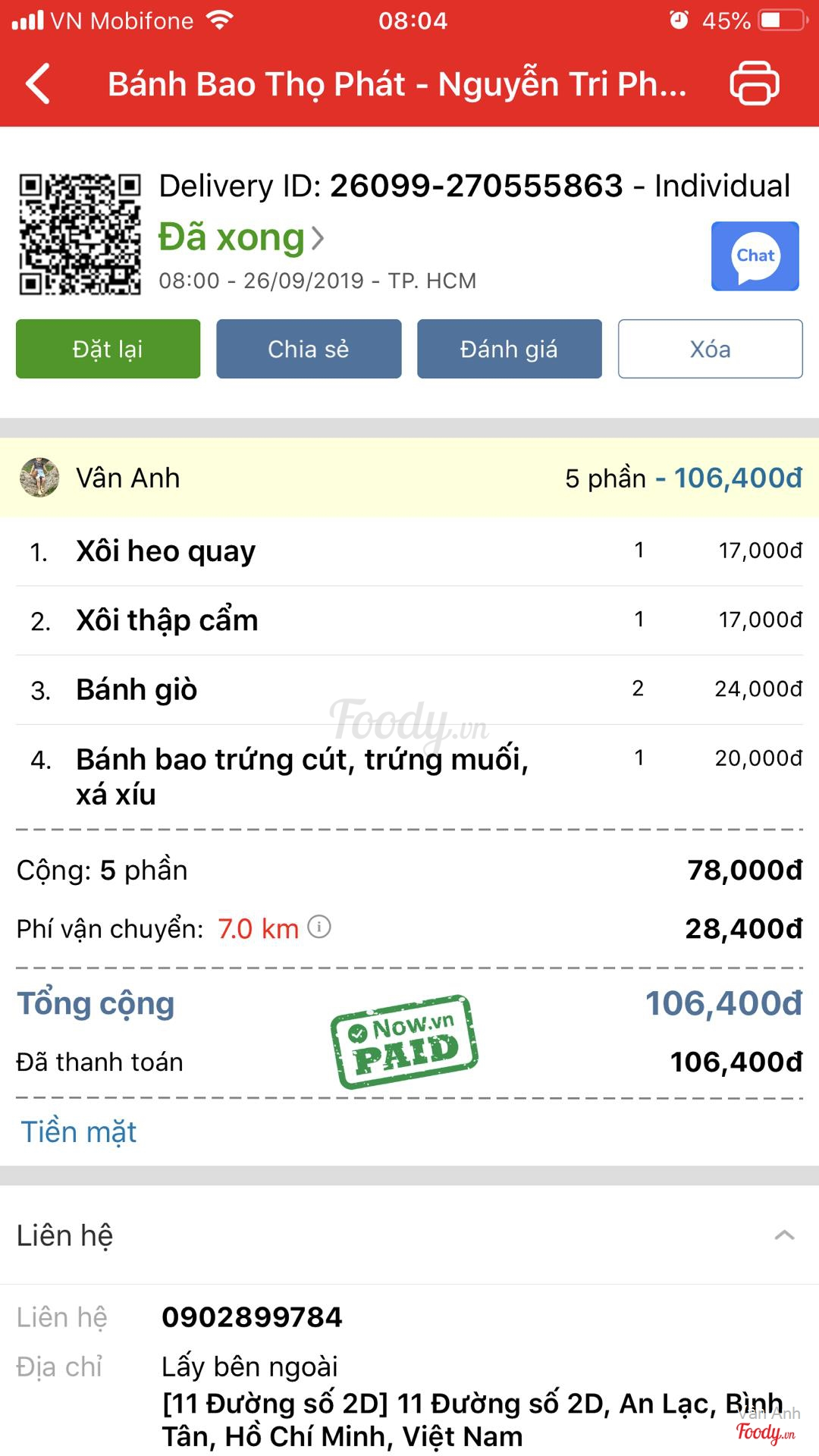Go back using the header arrow
The height and width of the screenshot is (1456, 819).
click(38, 83)
